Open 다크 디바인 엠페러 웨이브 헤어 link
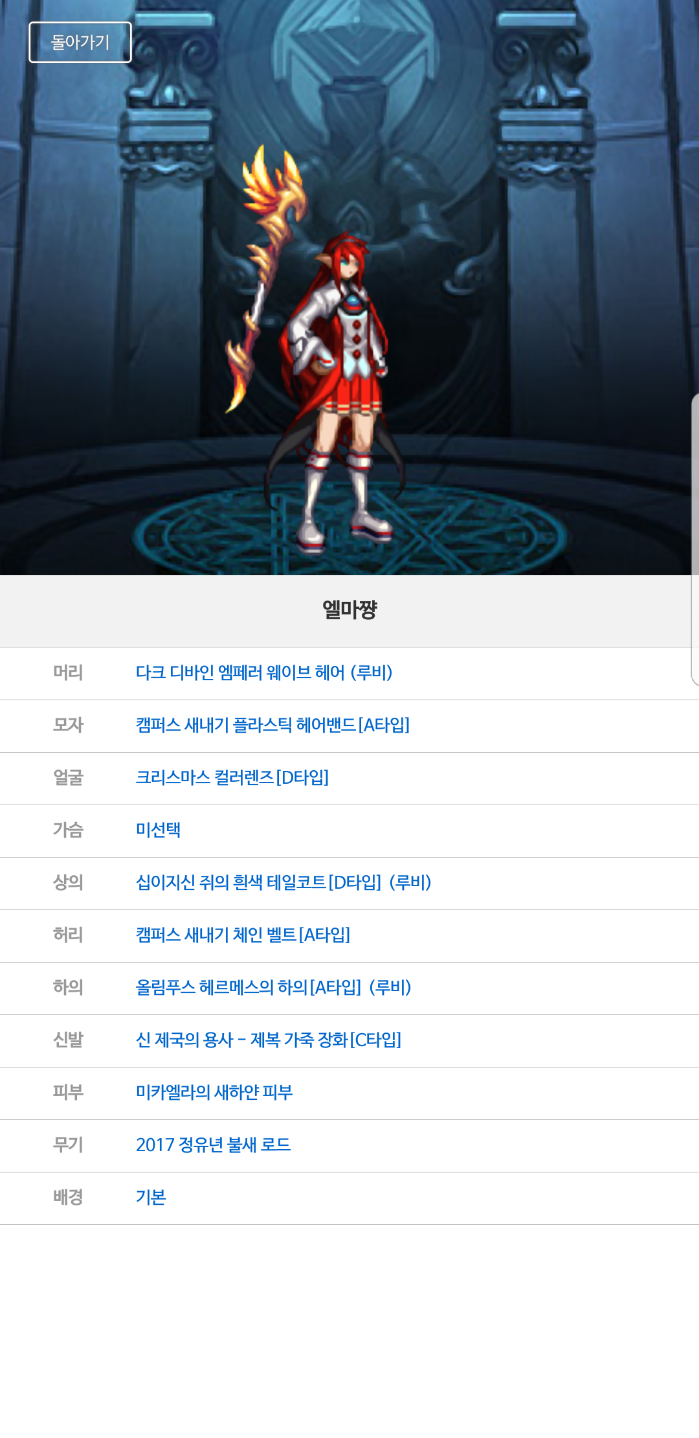 pos(264,673)
